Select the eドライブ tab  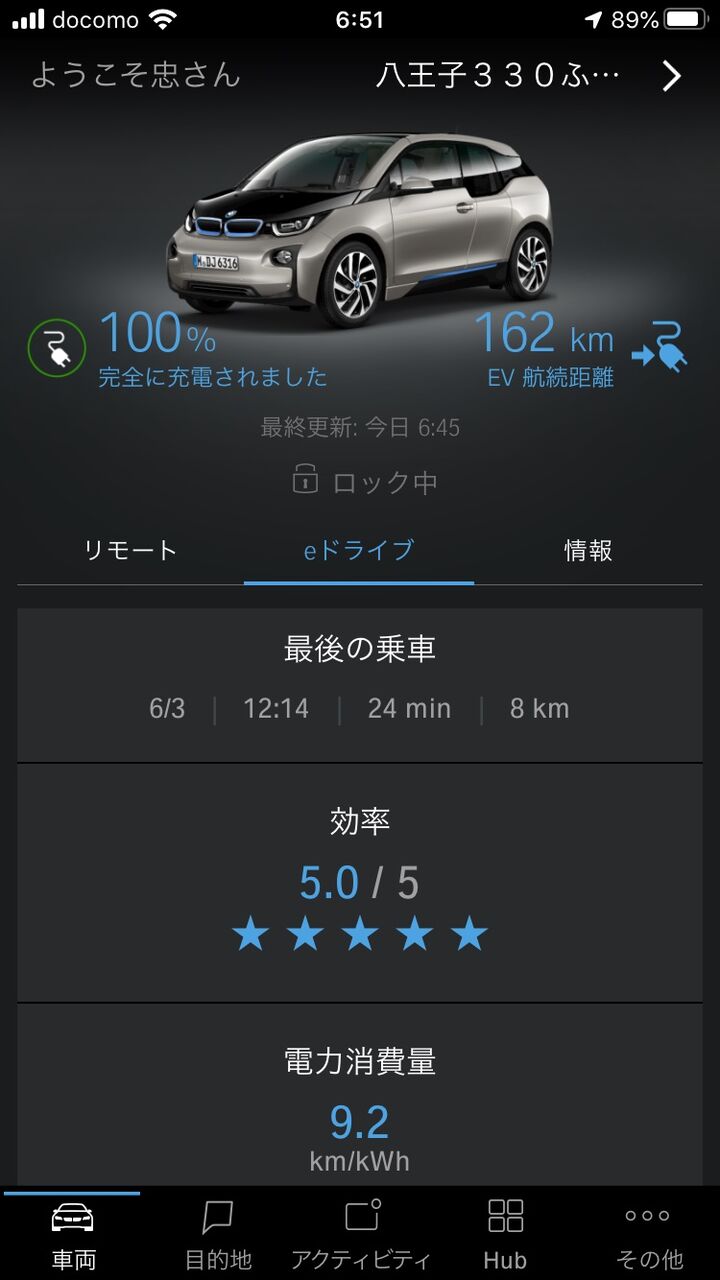(359, 550)
